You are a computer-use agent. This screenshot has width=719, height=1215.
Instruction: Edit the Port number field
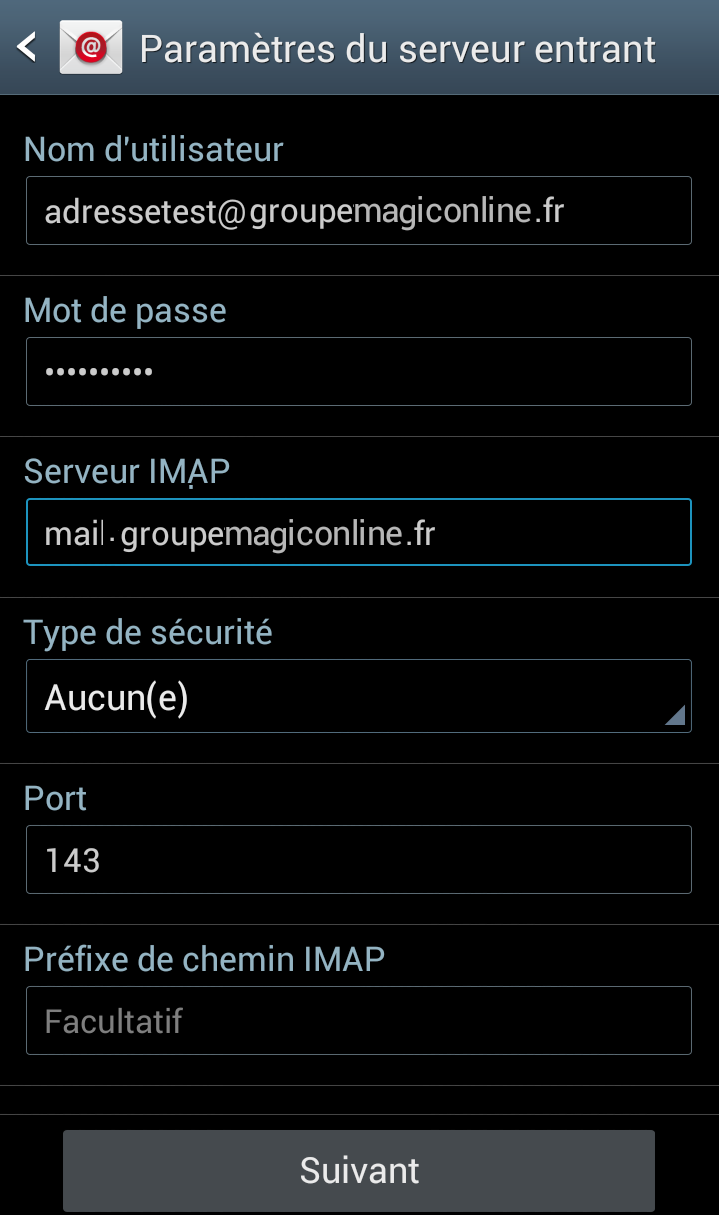(x=359, y=859)
